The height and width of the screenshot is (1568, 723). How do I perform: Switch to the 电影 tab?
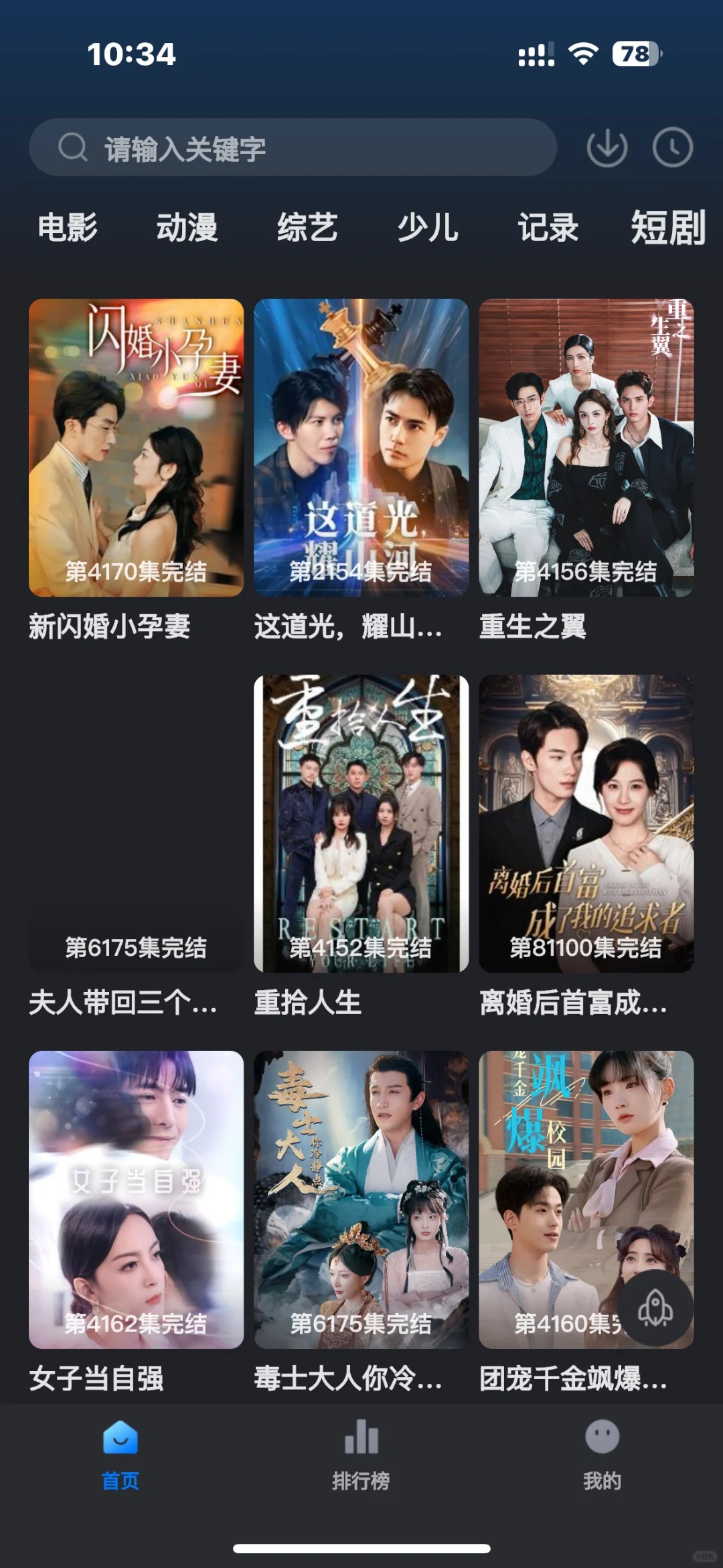68,228
